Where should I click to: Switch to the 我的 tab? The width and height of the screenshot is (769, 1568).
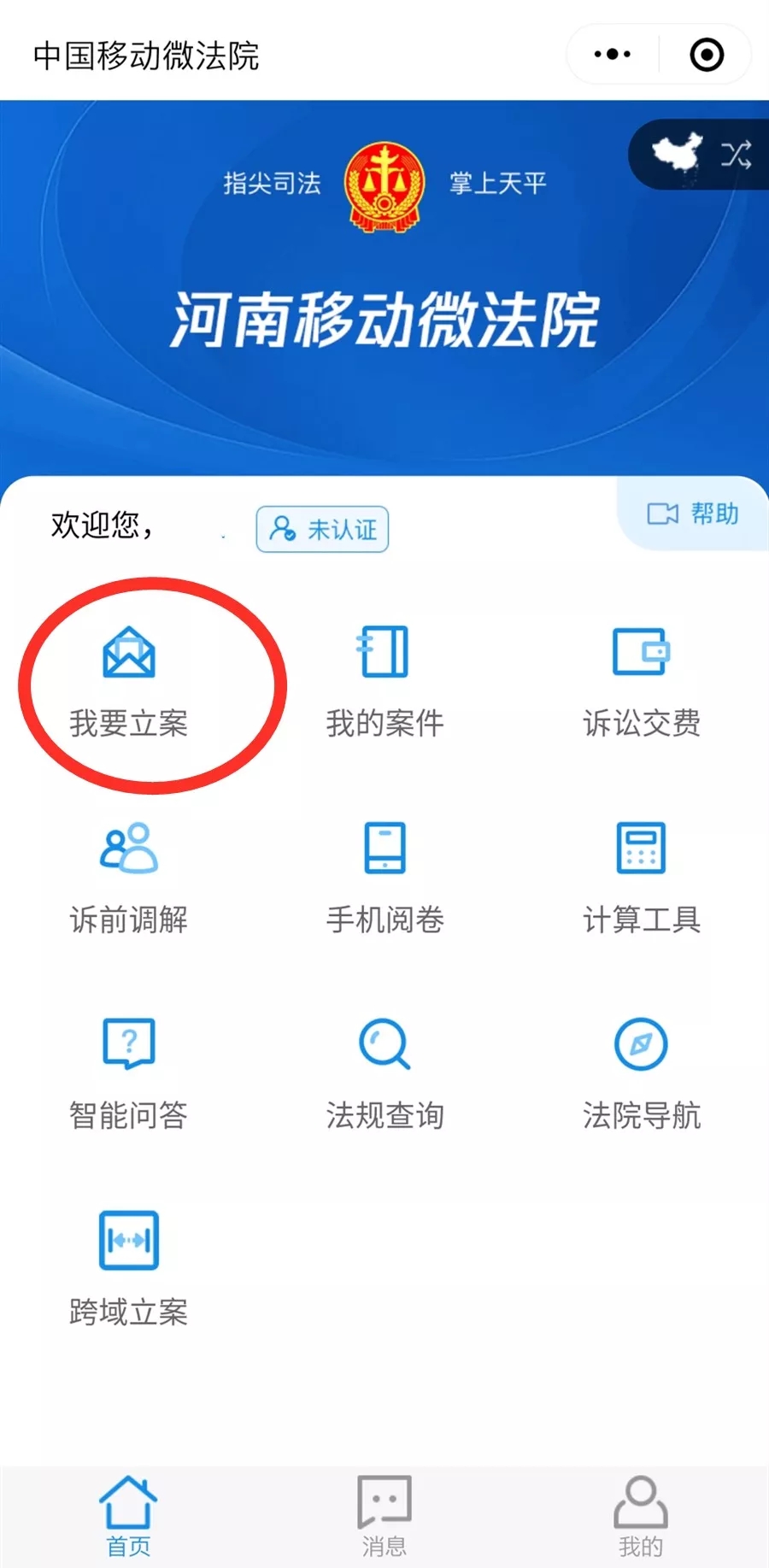641,1515
